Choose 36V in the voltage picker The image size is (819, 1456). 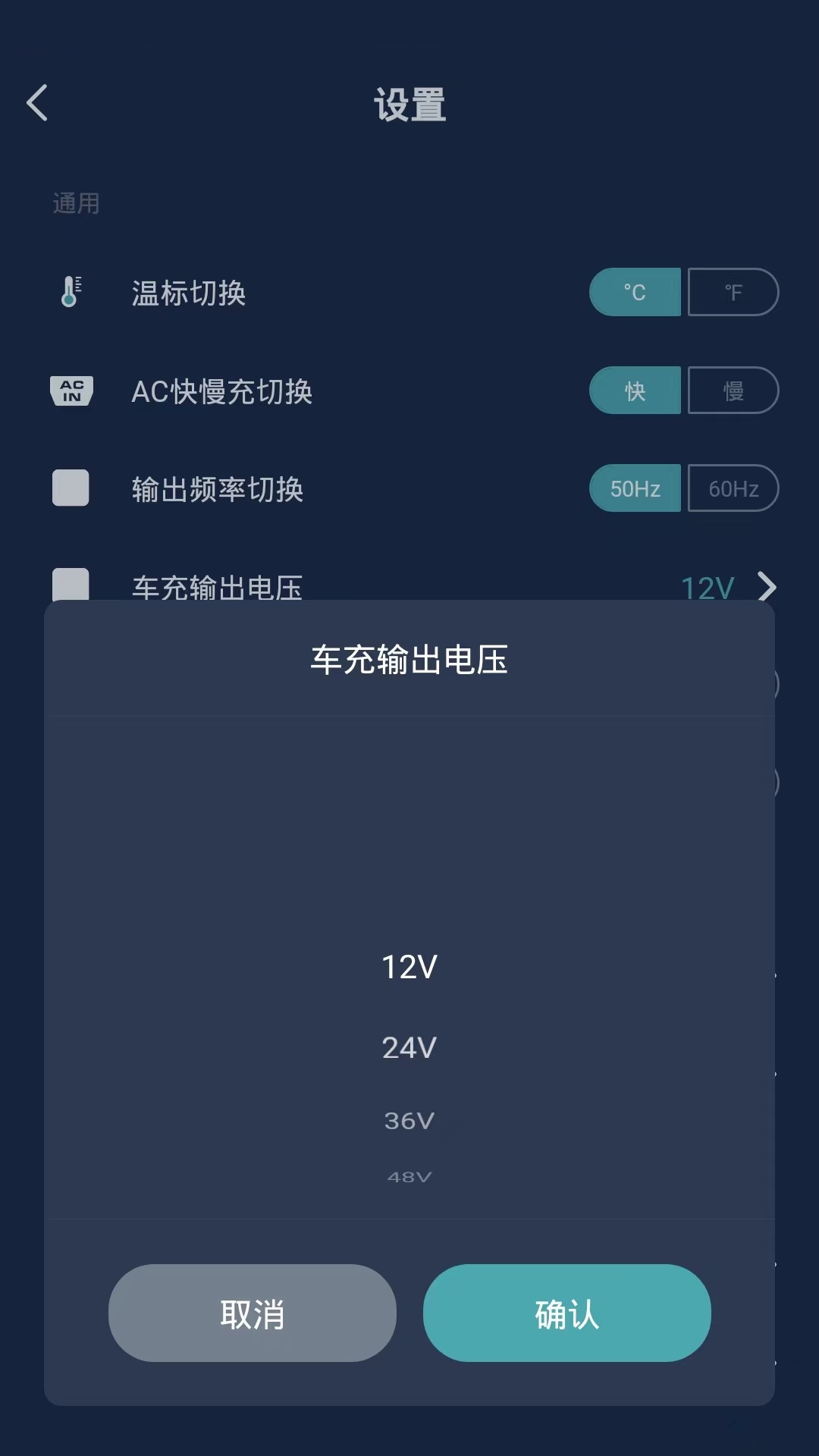point(409,1121)
